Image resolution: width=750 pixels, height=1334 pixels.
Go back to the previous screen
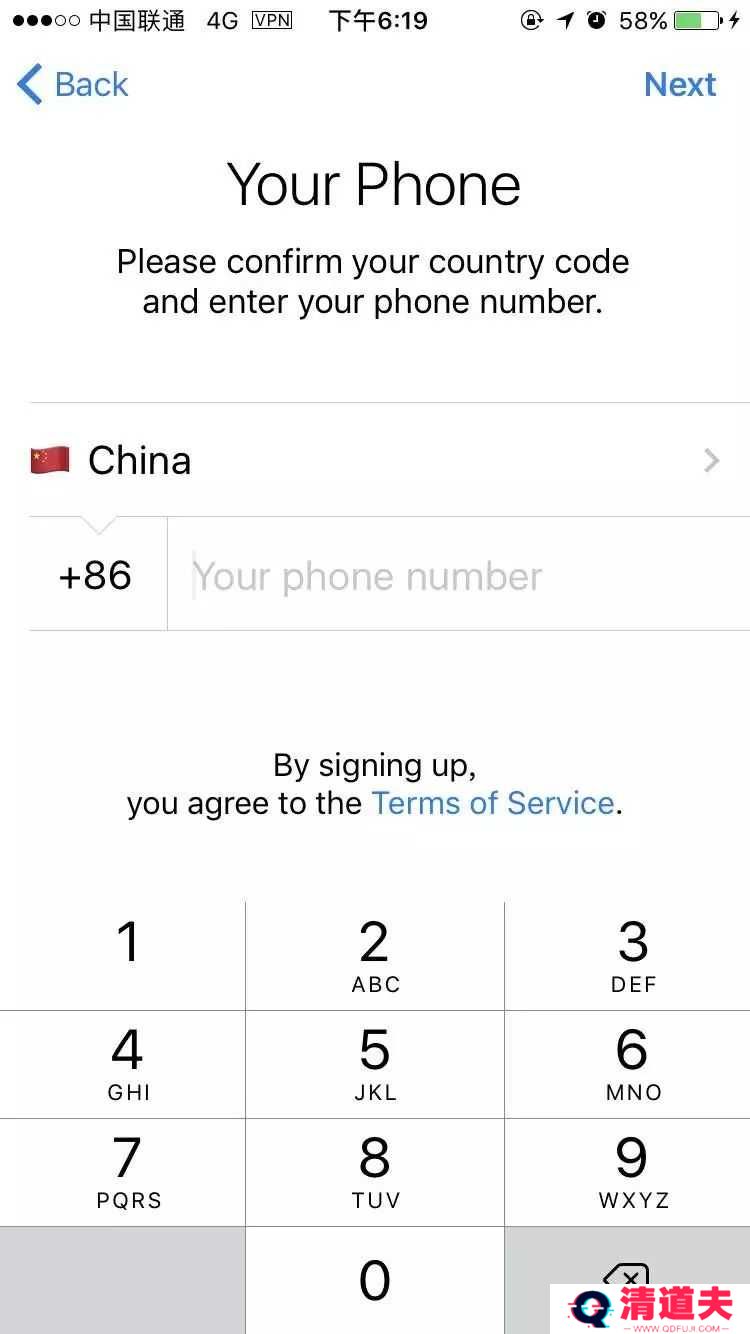(x=73, y=85)
